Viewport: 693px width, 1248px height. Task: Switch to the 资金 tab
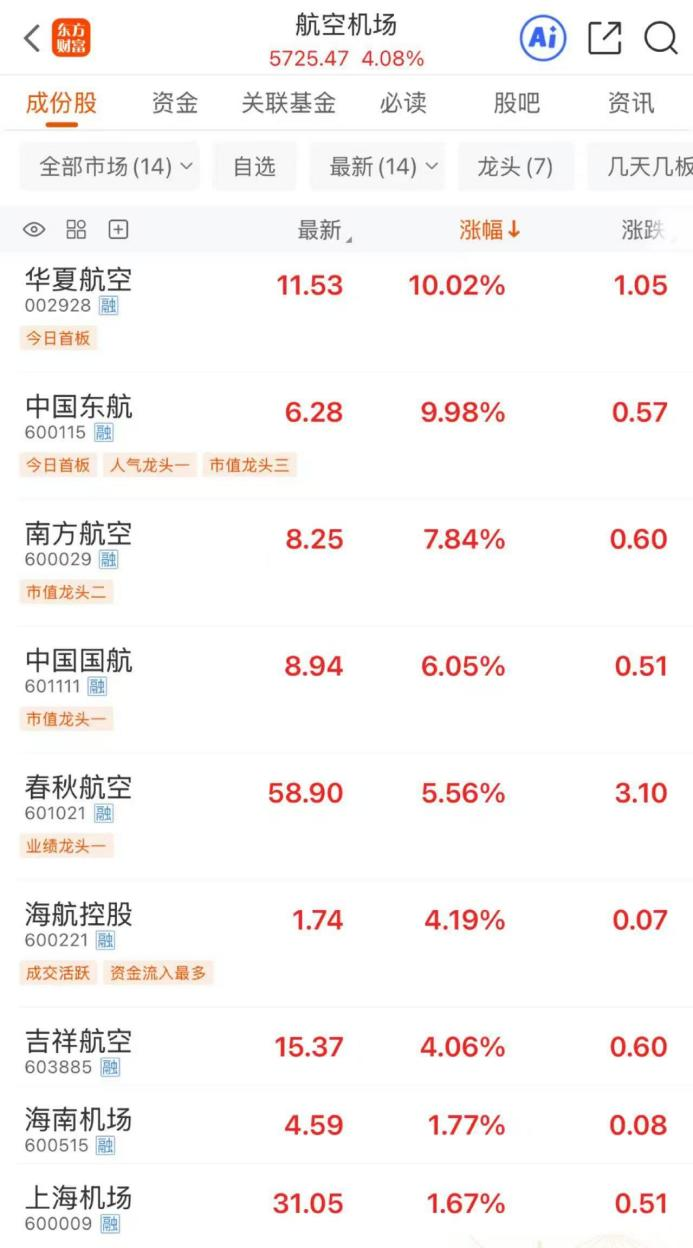click(x=175, y=103)
